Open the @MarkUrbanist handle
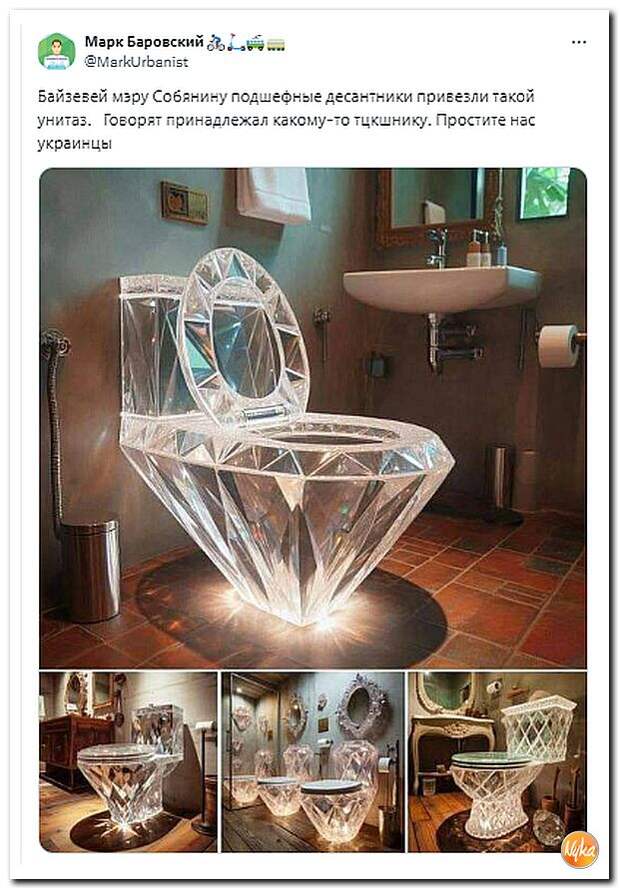This screenshot has height=890, width=620. 124,62
